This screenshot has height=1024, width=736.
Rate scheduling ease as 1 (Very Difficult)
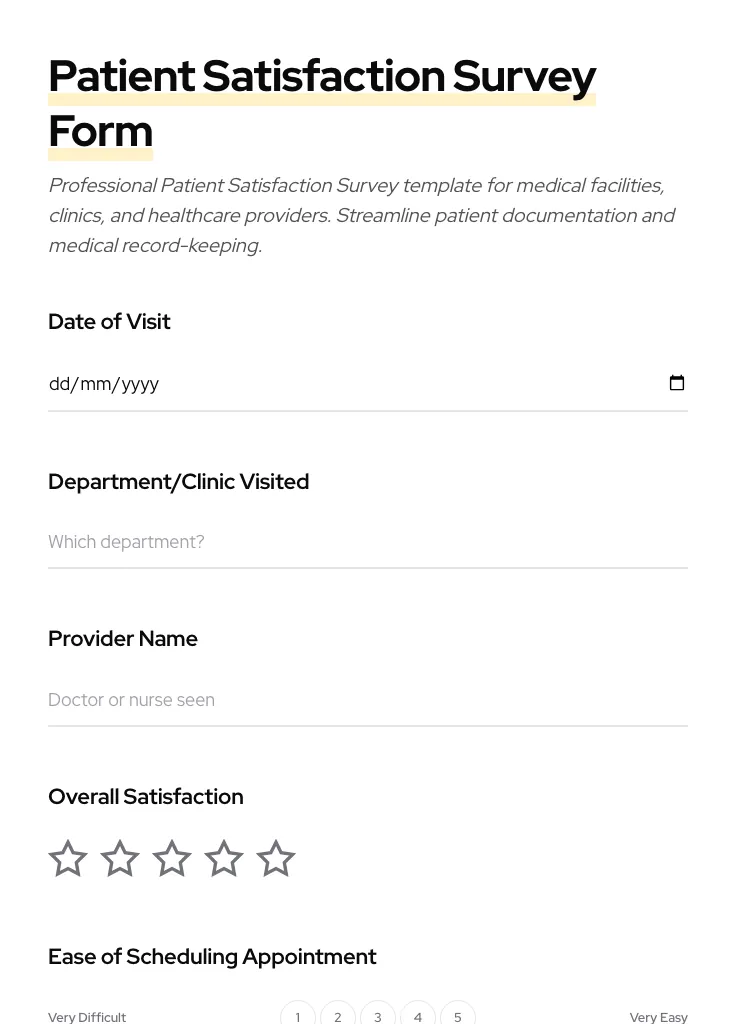pyautogui.click(x=297, y=1017)
